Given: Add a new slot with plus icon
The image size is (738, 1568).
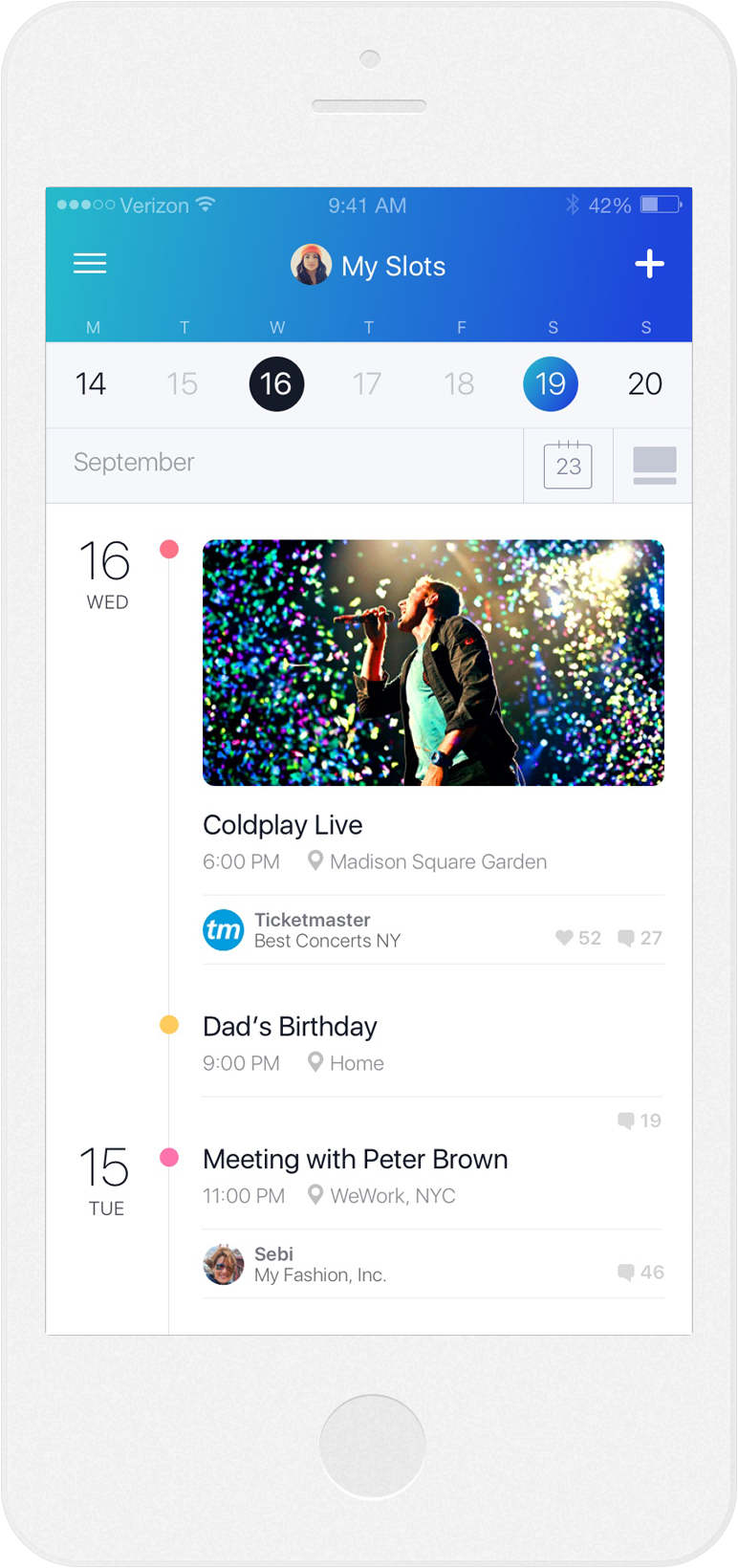Looking at the screenshot, I should coord(649,264).
